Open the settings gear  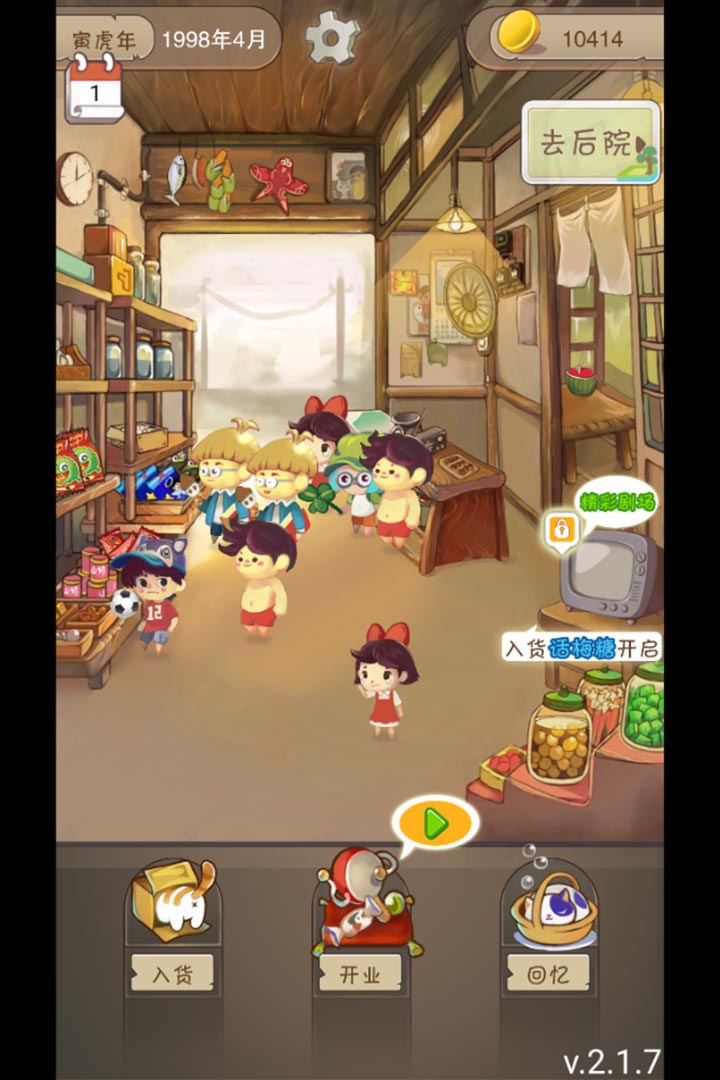click(332, 38)
